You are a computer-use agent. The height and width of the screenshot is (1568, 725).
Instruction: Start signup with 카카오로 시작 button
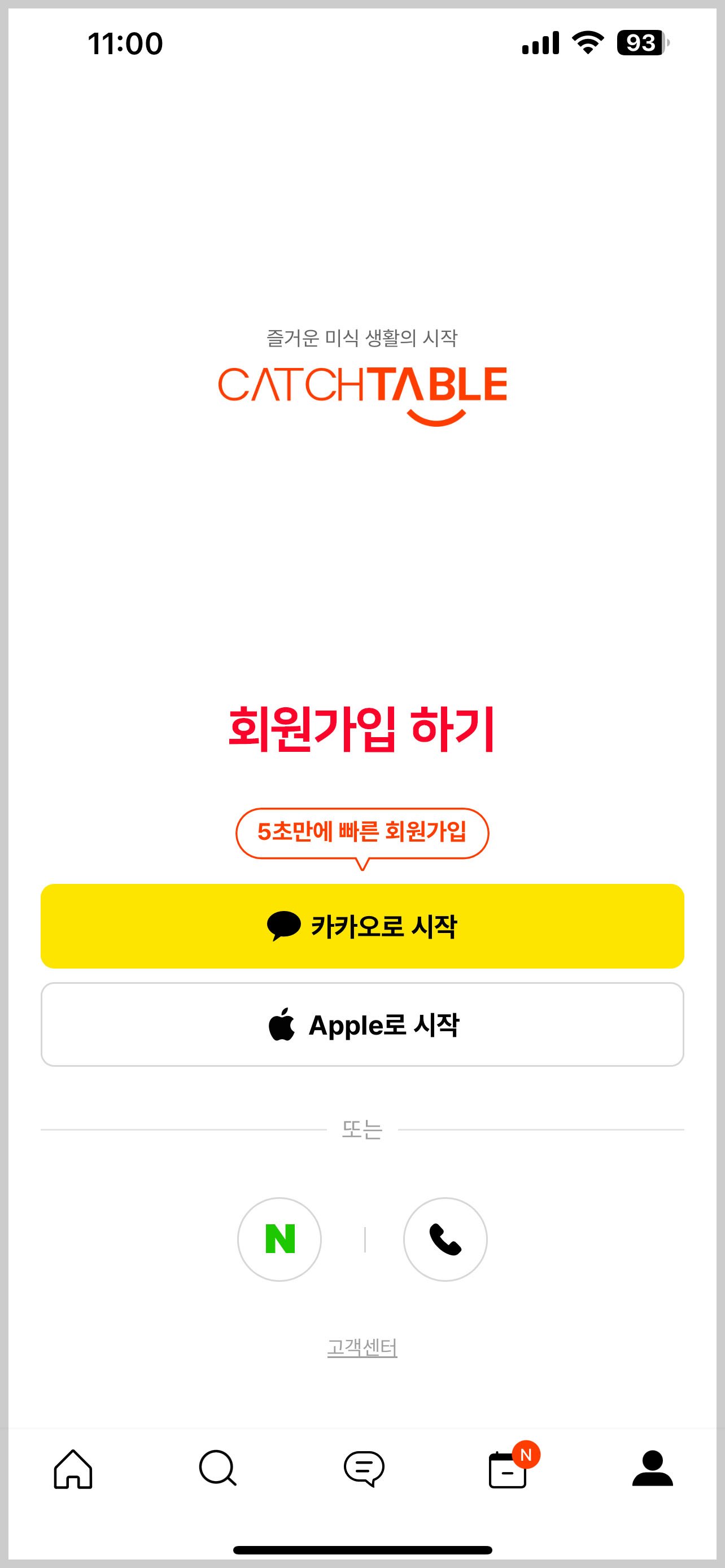(x=362, y=925)
